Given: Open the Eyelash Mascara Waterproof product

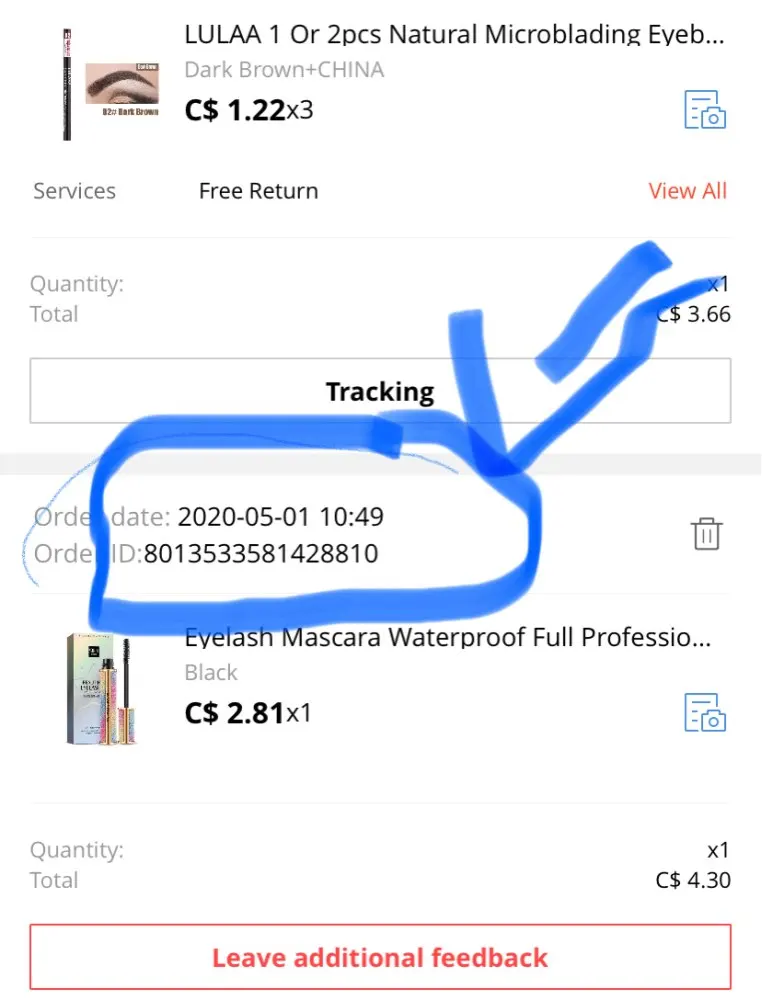Looking at the screenshot, I should (x=448, y=638).
